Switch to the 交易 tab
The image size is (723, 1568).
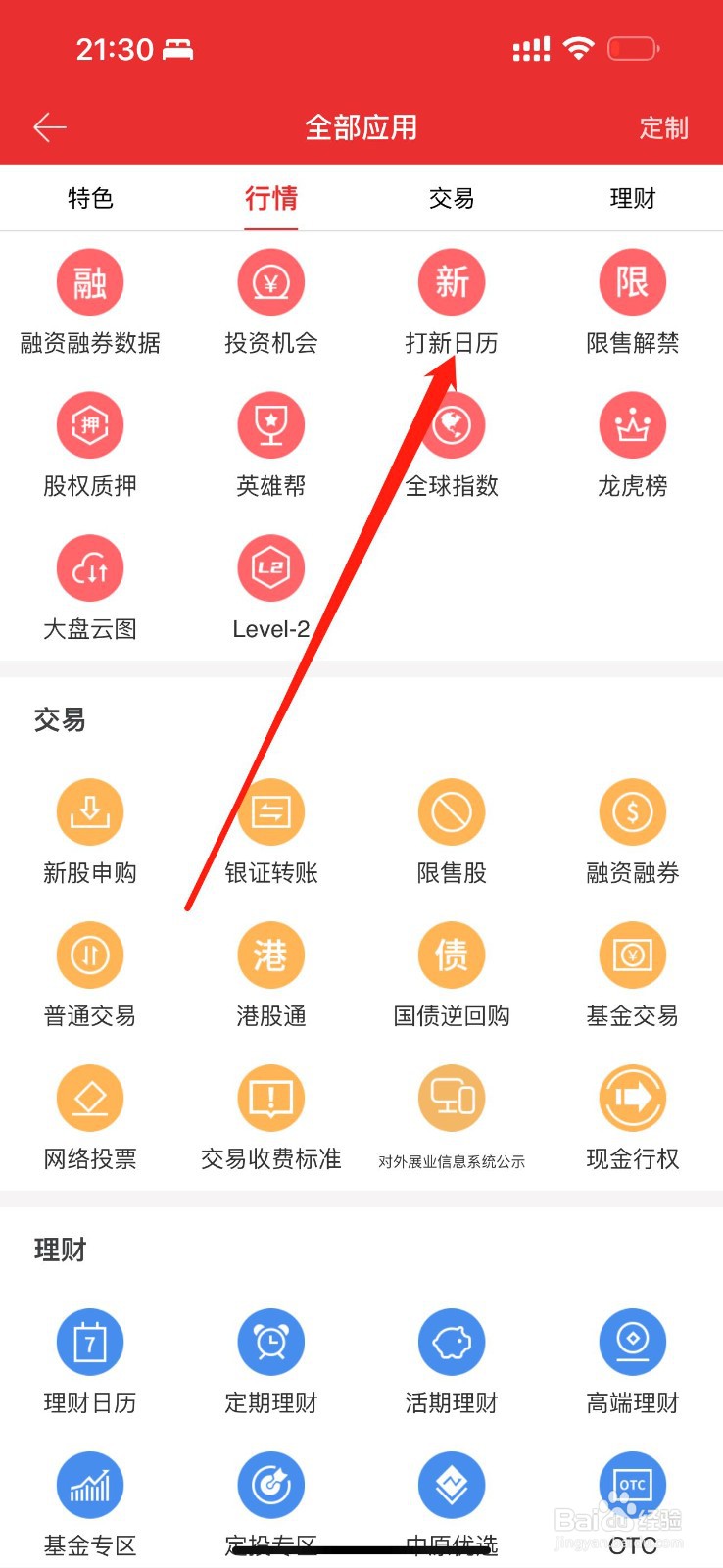pyautogui.click(x=451, y=198)
